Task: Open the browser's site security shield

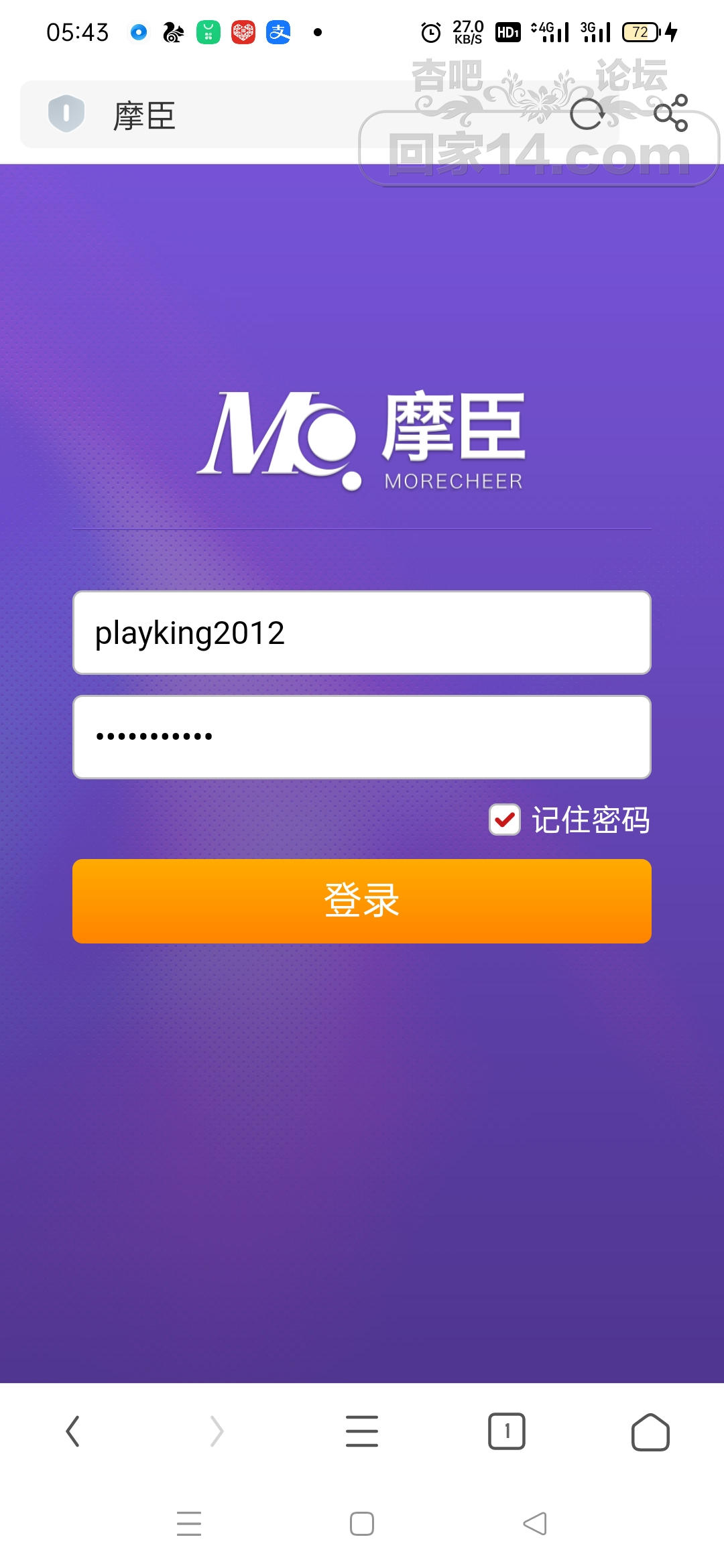Action: [66, 113]
